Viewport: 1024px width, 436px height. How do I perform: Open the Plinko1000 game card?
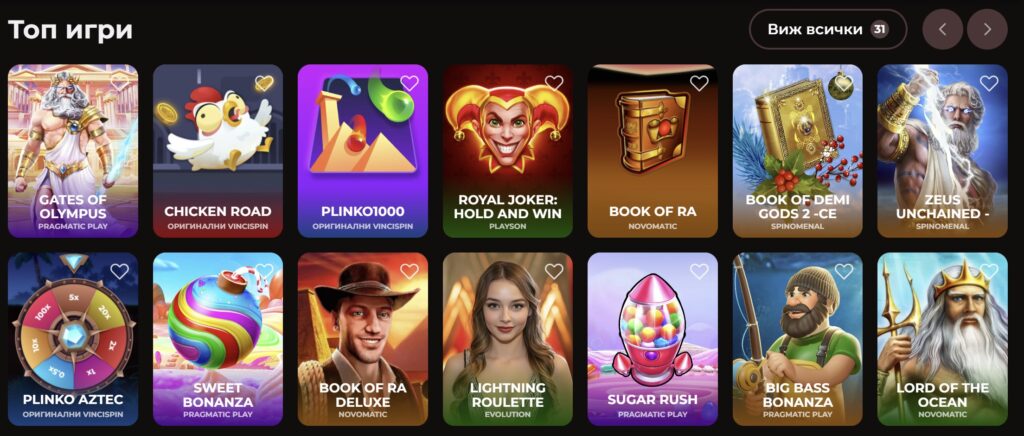[x=363, y=150]
